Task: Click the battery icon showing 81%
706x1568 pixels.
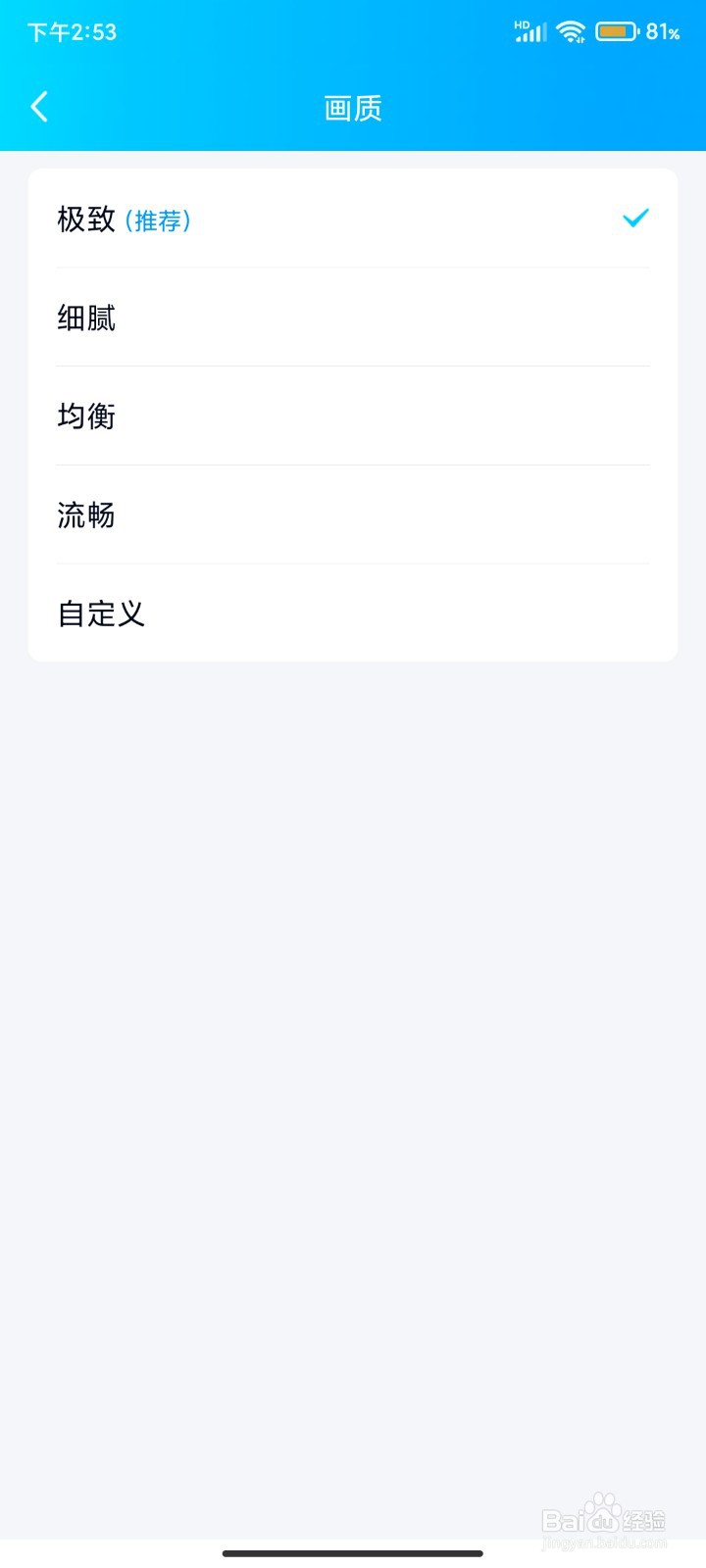Action: point(616,31)
